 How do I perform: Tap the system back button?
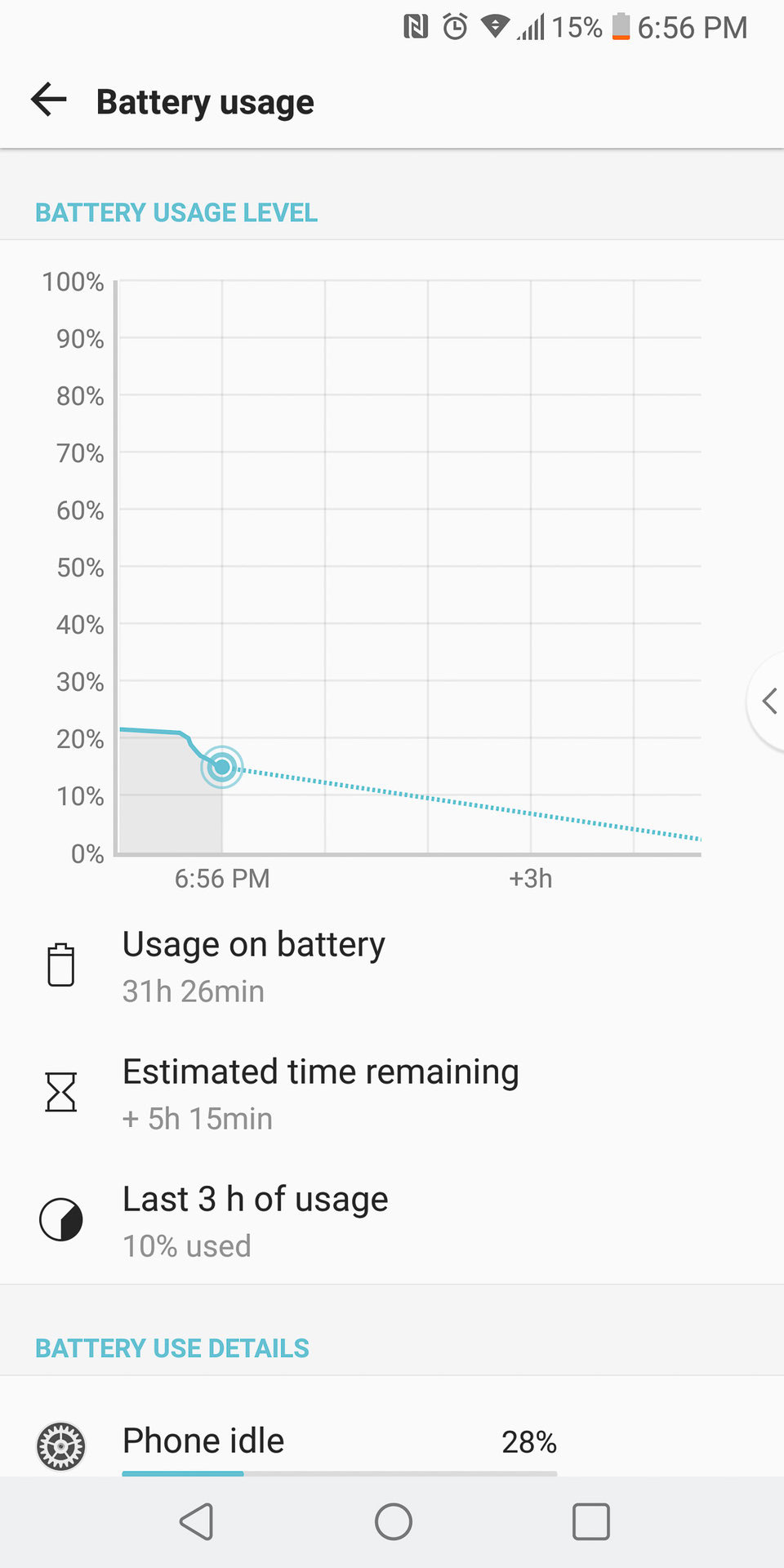click(197, 1521)
